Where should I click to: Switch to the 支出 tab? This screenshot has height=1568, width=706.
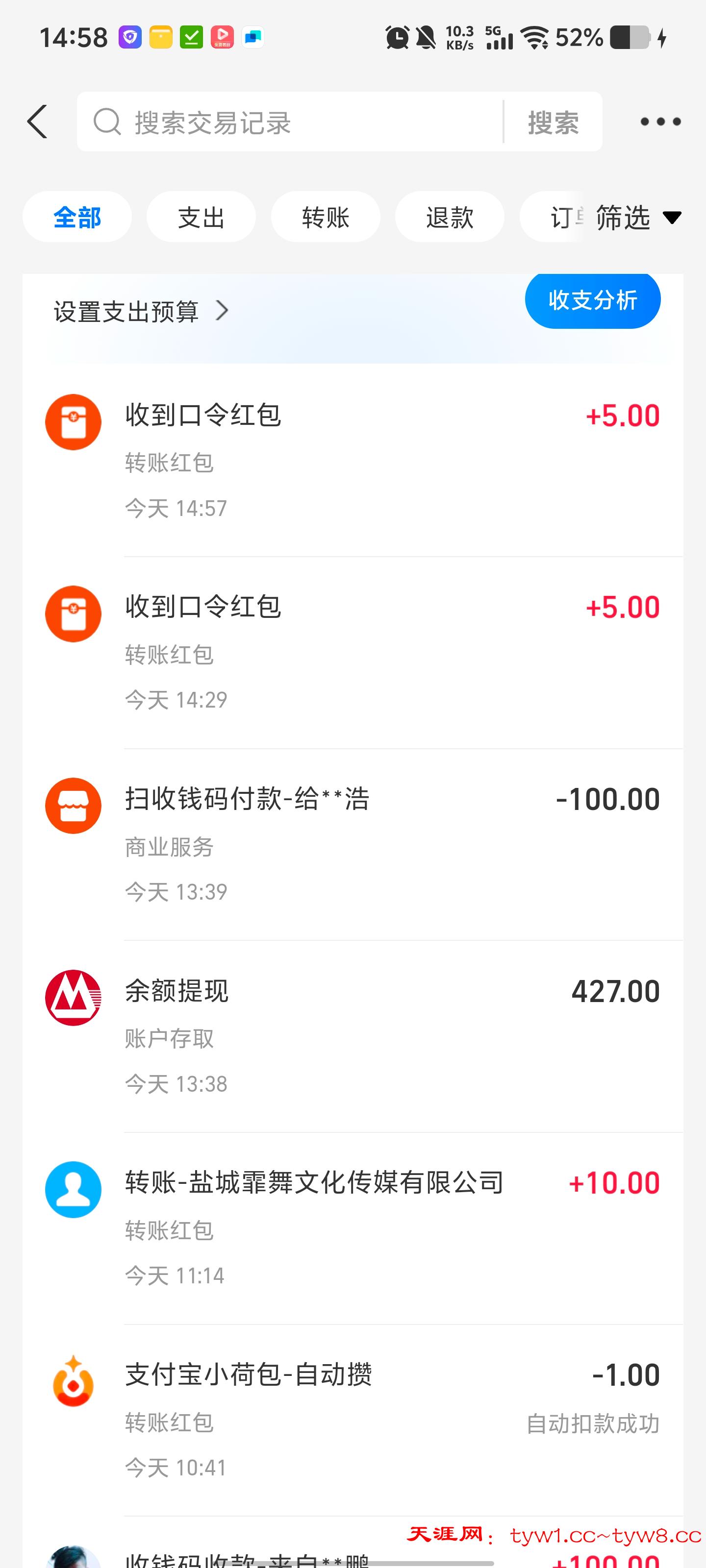click(201, 217)
